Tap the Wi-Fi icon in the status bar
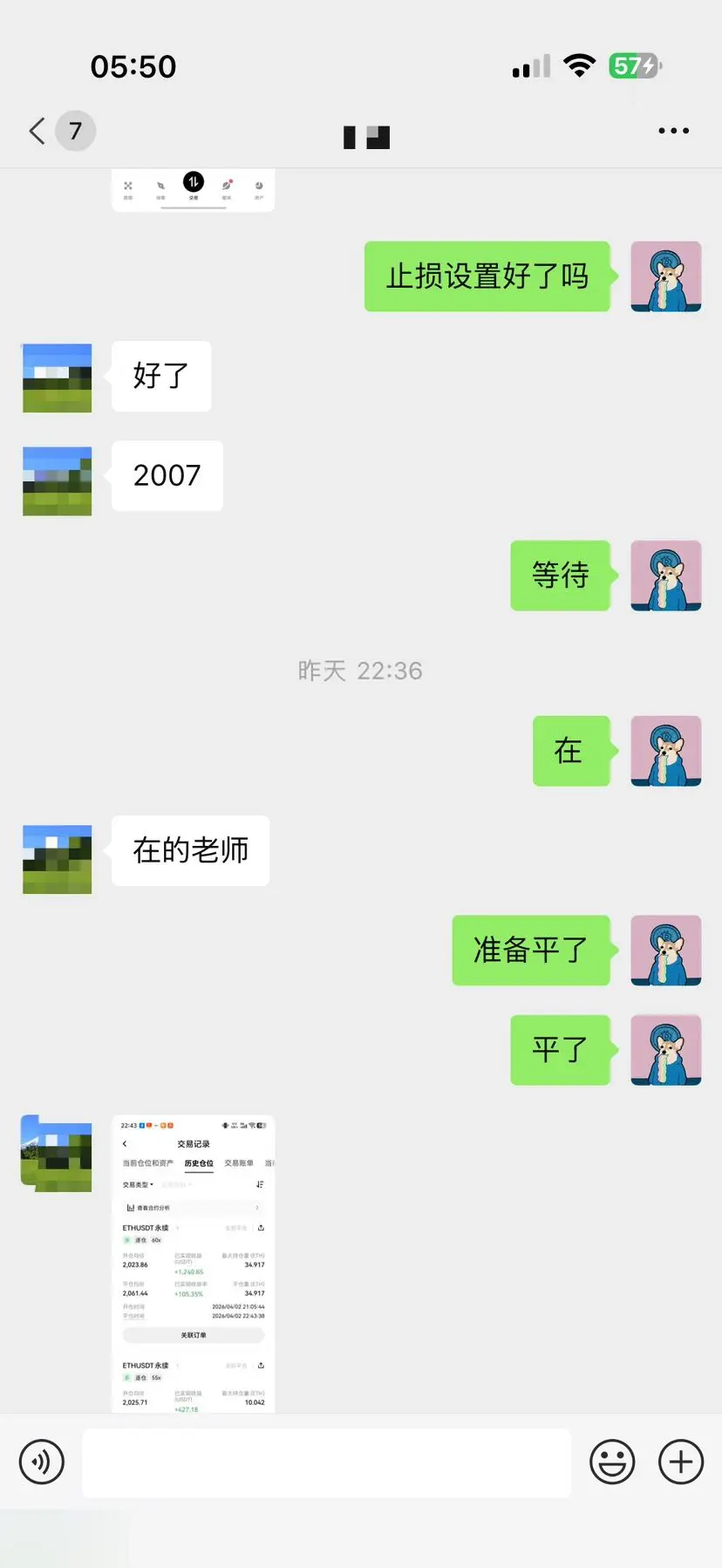Viewport: 722px width, 1568px height. 579,64
